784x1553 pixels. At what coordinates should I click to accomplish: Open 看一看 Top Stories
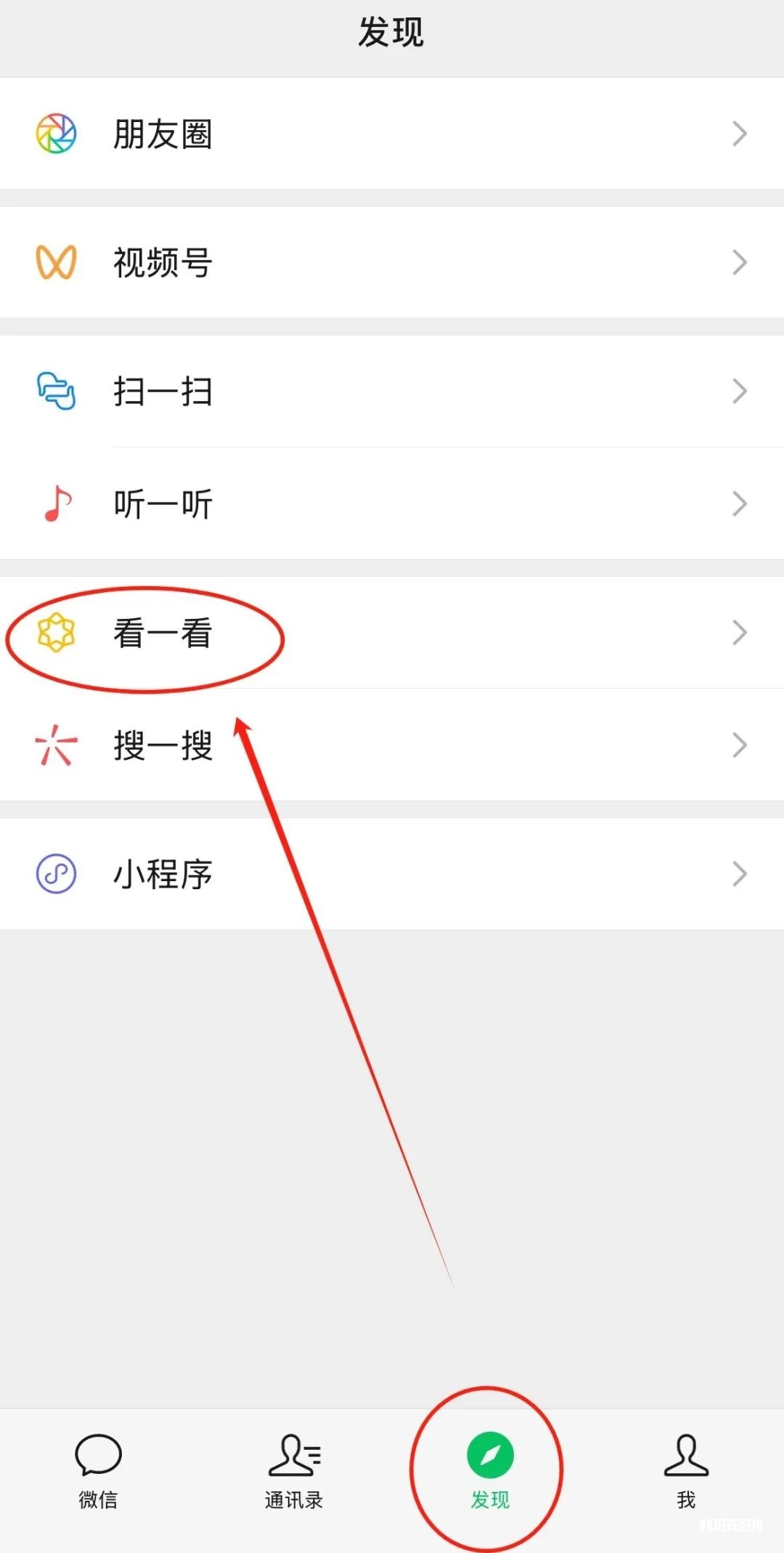(x=392, y=632)
